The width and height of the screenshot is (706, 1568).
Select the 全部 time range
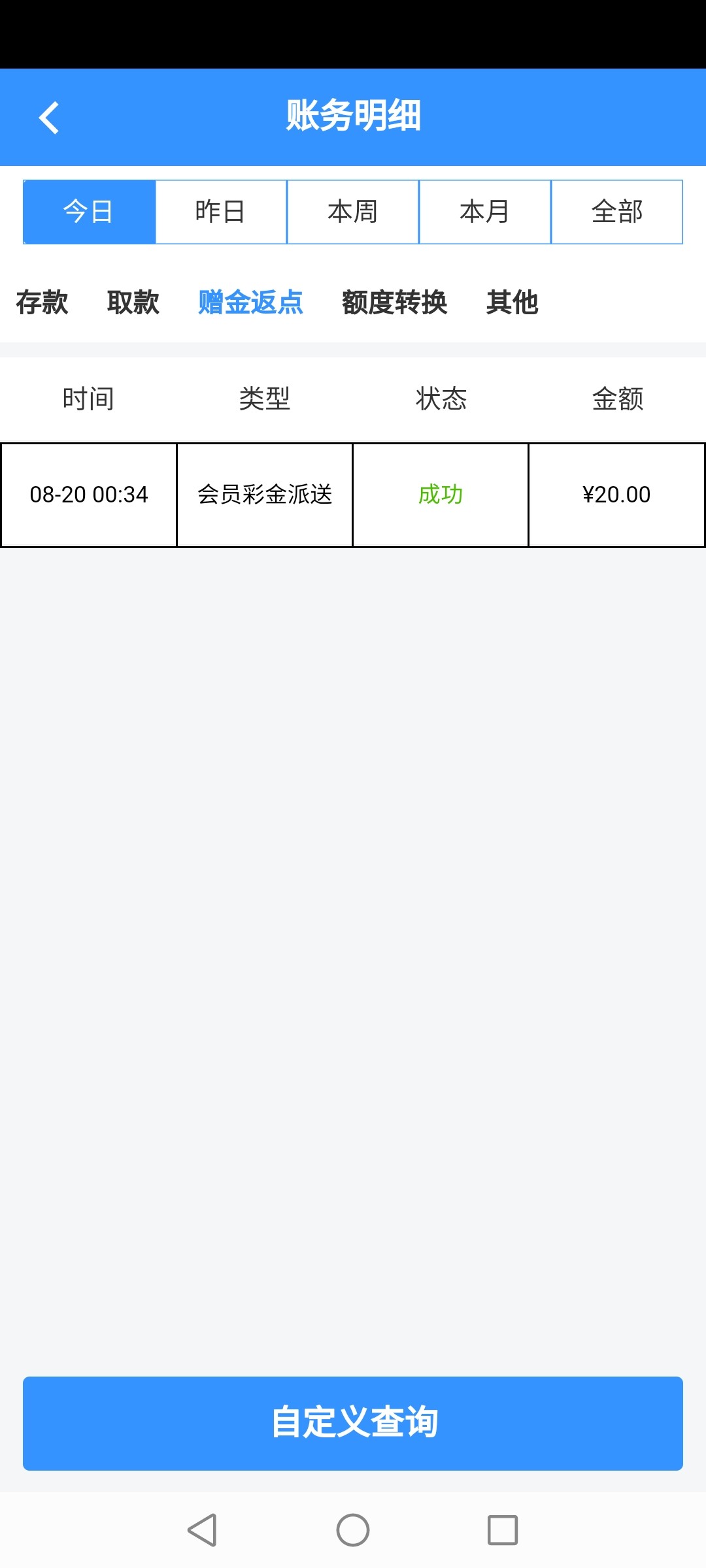618,211
